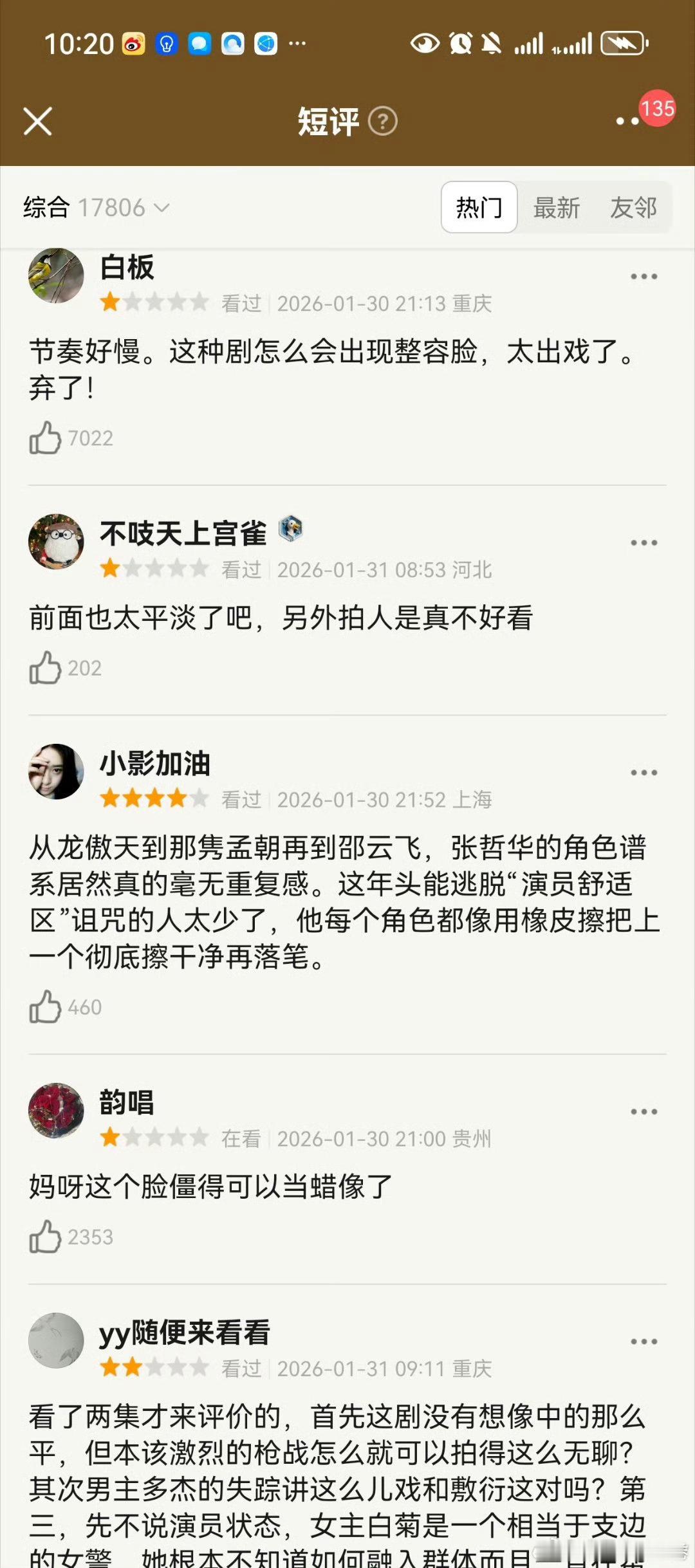Tap the like thumb showing 460
Screen dimensions: 695x1568
44,1007
